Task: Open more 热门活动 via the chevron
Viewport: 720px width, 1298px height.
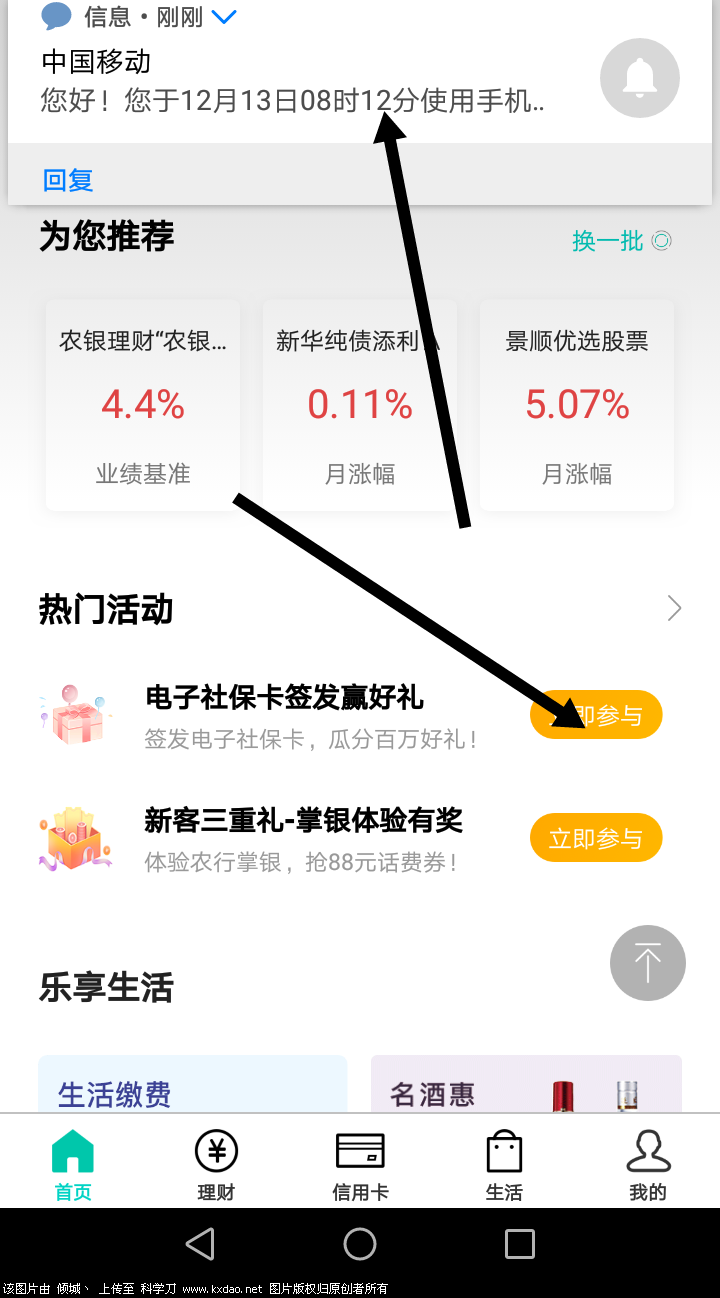Action: click(x=675, y=608)
